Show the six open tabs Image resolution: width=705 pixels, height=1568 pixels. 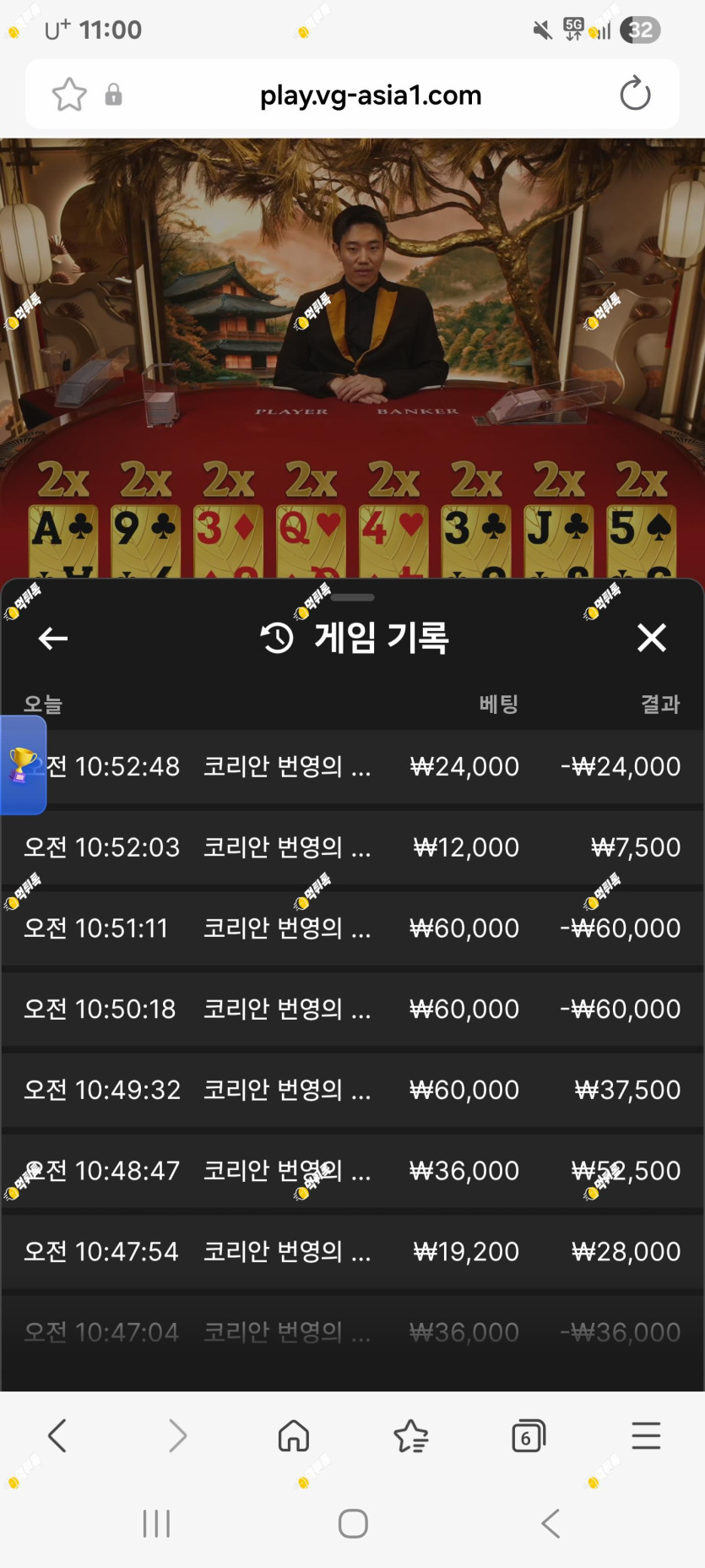pos(529,1435)
